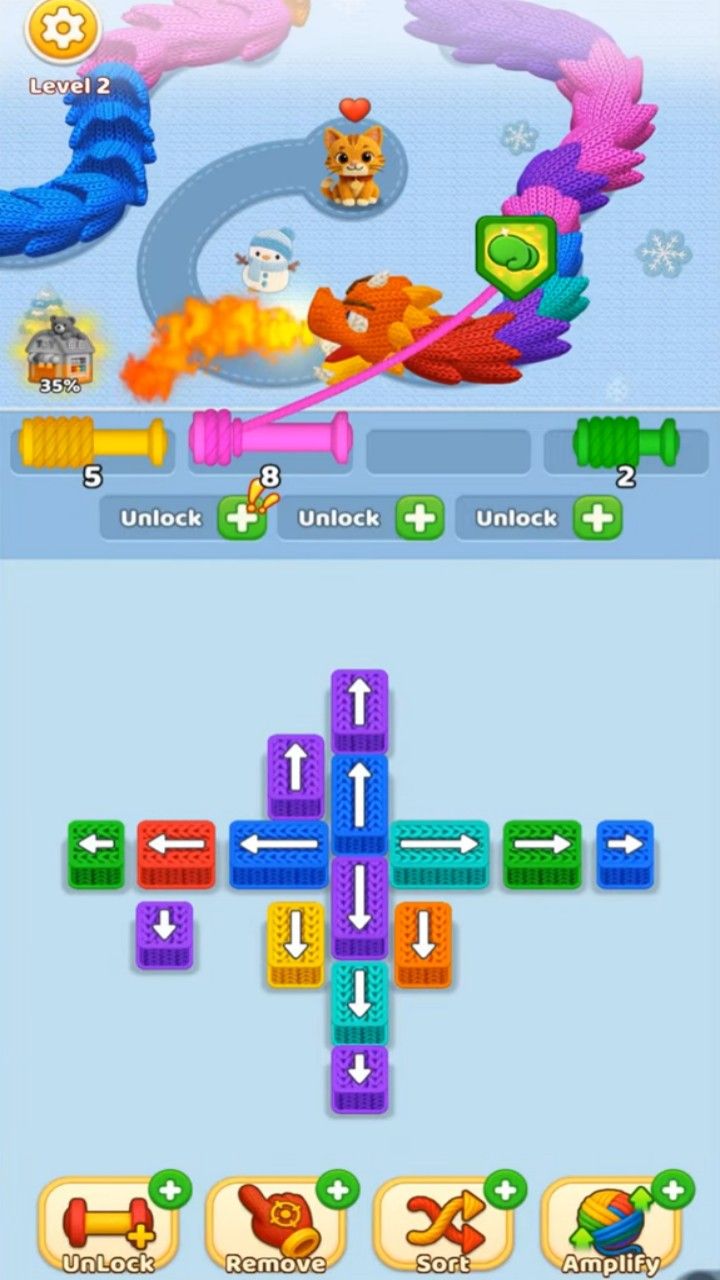Tap the Unlock slot button with exclamation marks
720x1280 pixels.
click(185, 518)
